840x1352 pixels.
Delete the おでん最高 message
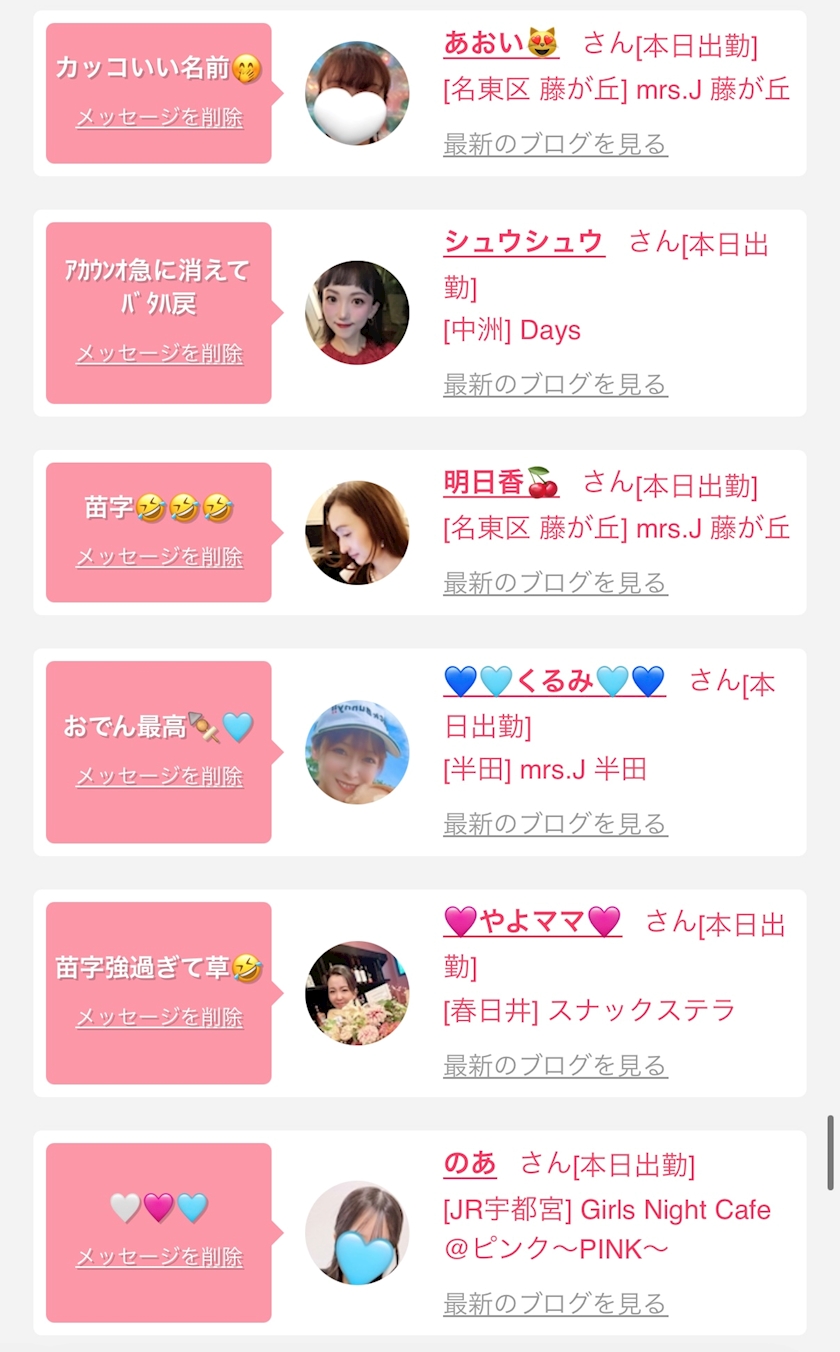159,775
